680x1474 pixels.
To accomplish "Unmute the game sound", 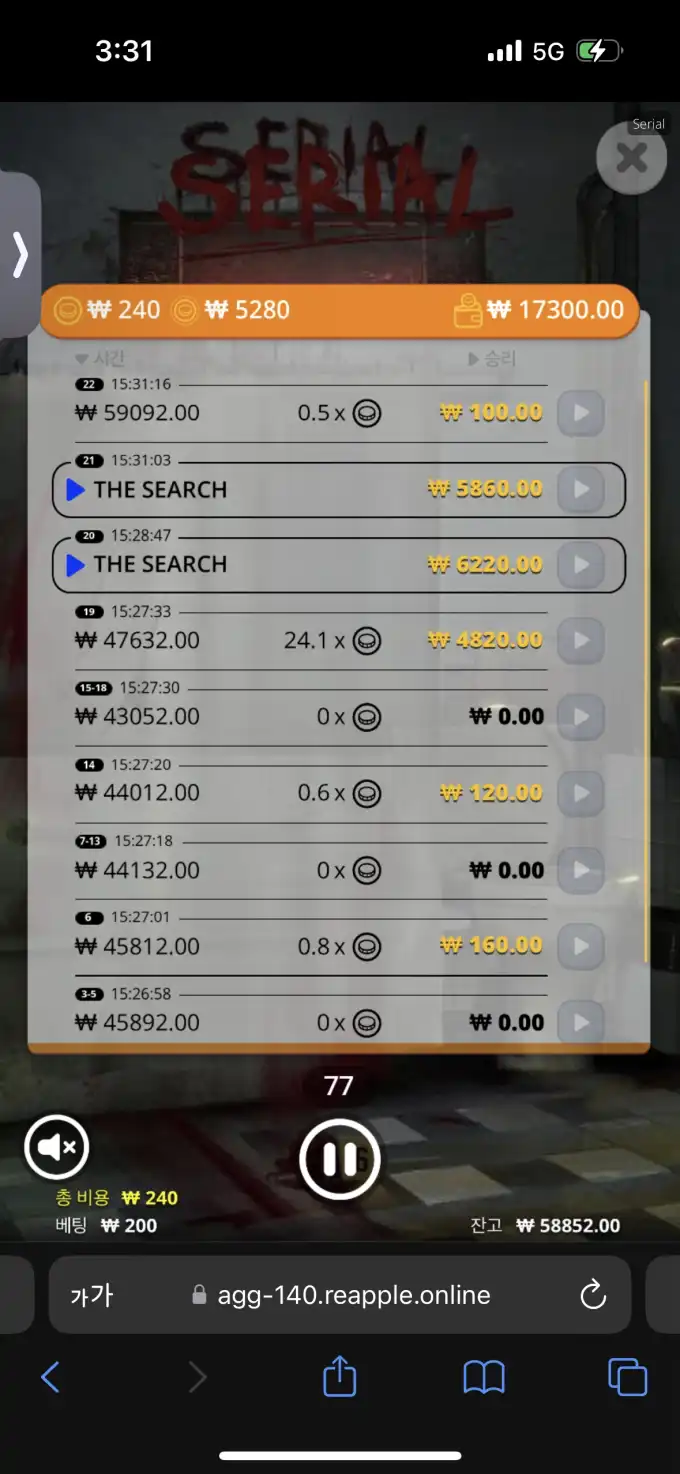I will coord(57,1147).
